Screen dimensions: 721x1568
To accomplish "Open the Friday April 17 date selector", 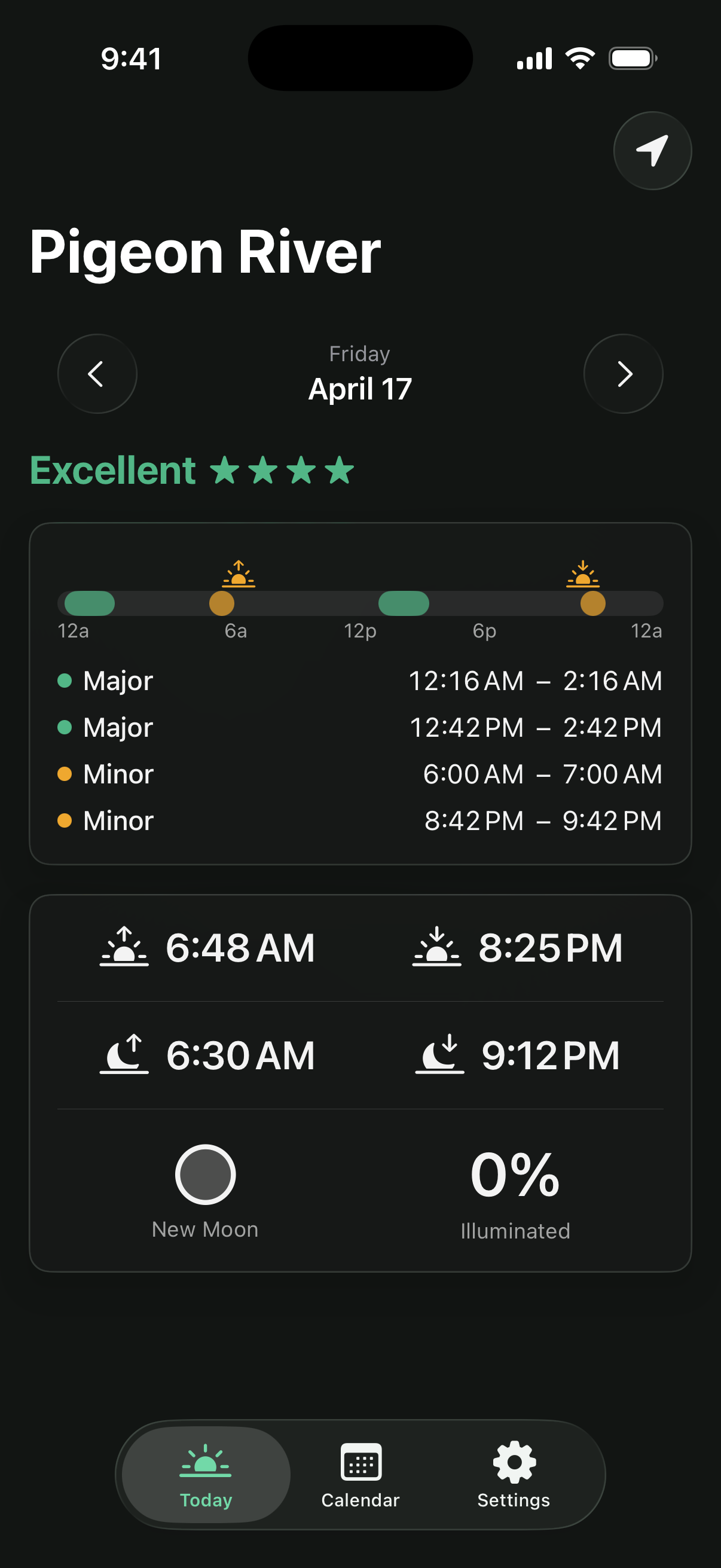I will coord(360,374).
